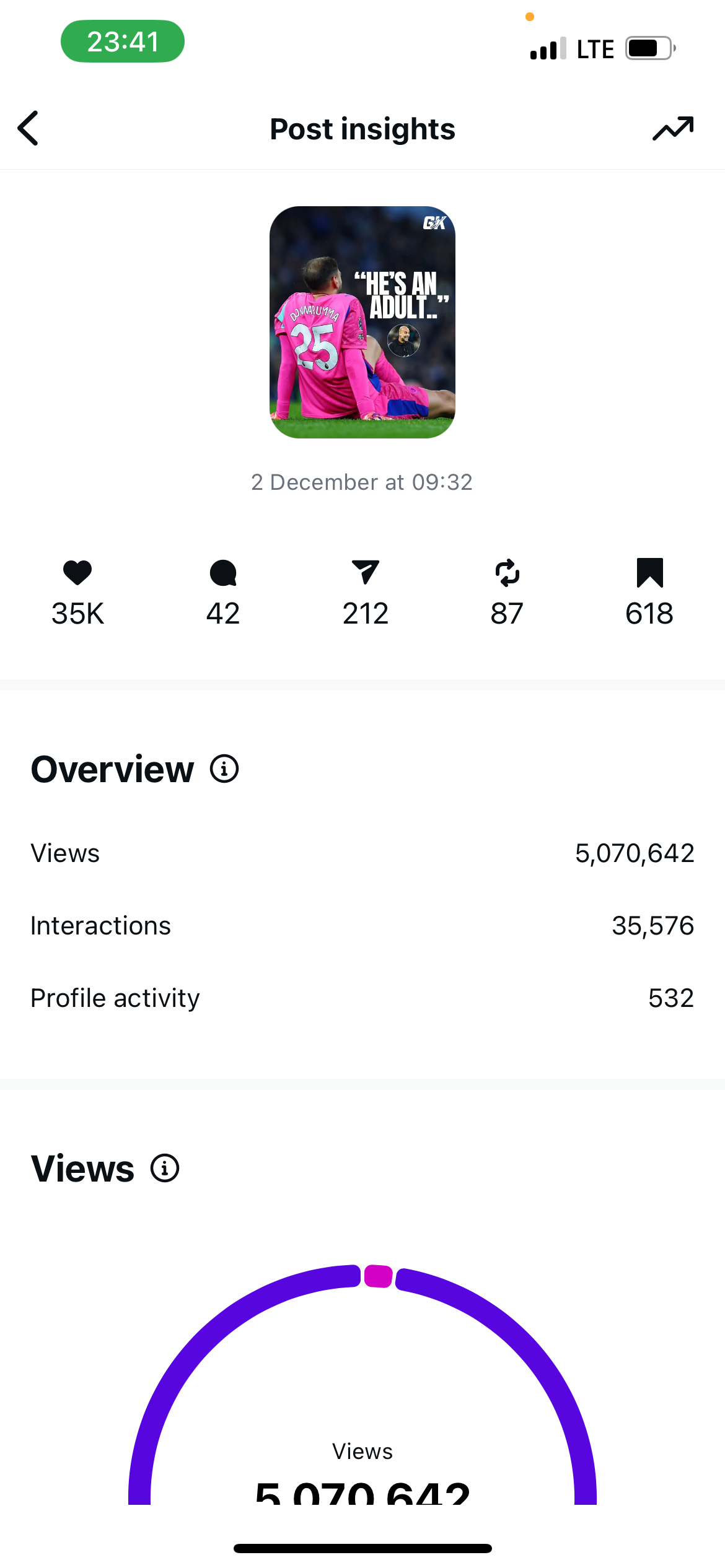Screen dimensions: 725x1568
Task: Open the "He's an adult" post thumbnail
Action: [362, 322]
